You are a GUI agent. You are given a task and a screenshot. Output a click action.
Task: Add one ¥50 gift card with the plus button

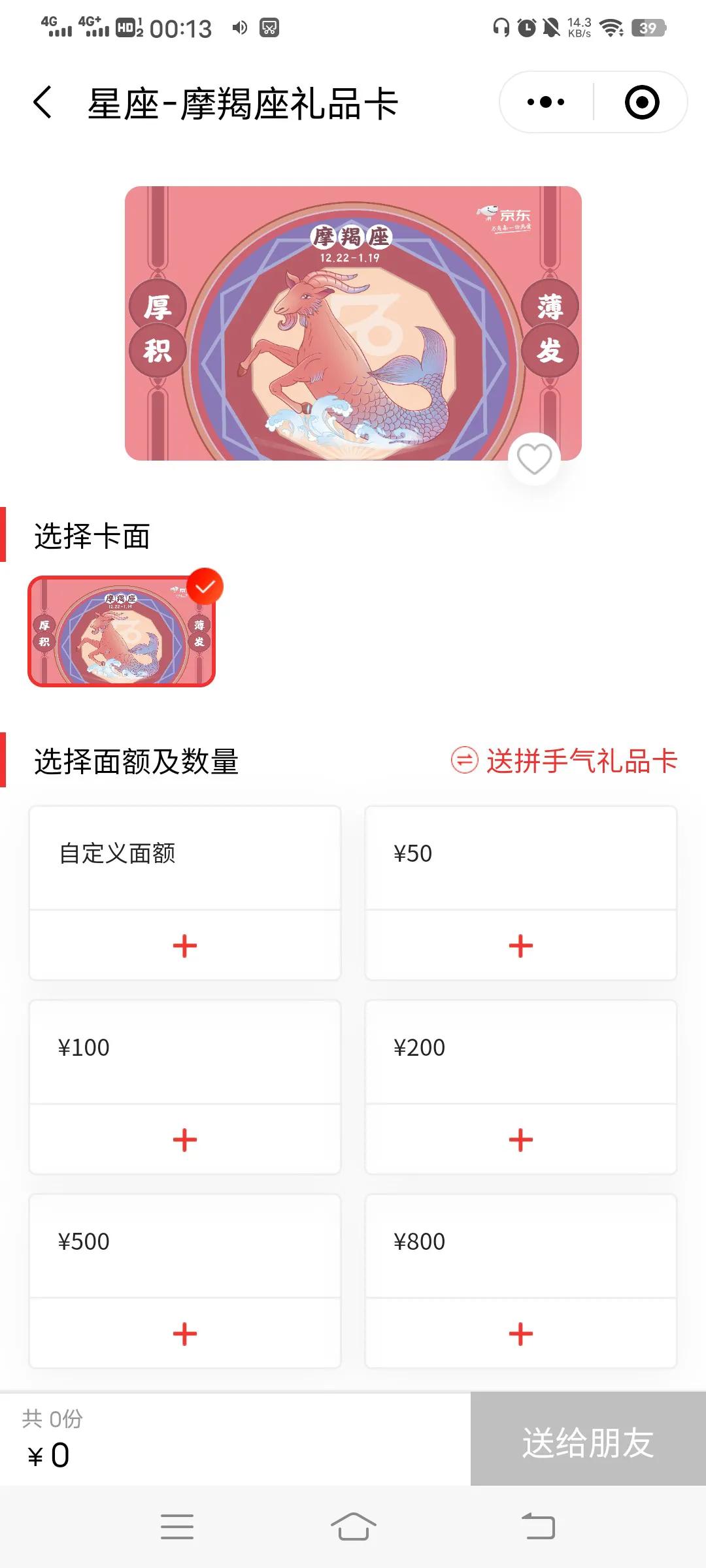pyautogui.click(x=520, y=945)
